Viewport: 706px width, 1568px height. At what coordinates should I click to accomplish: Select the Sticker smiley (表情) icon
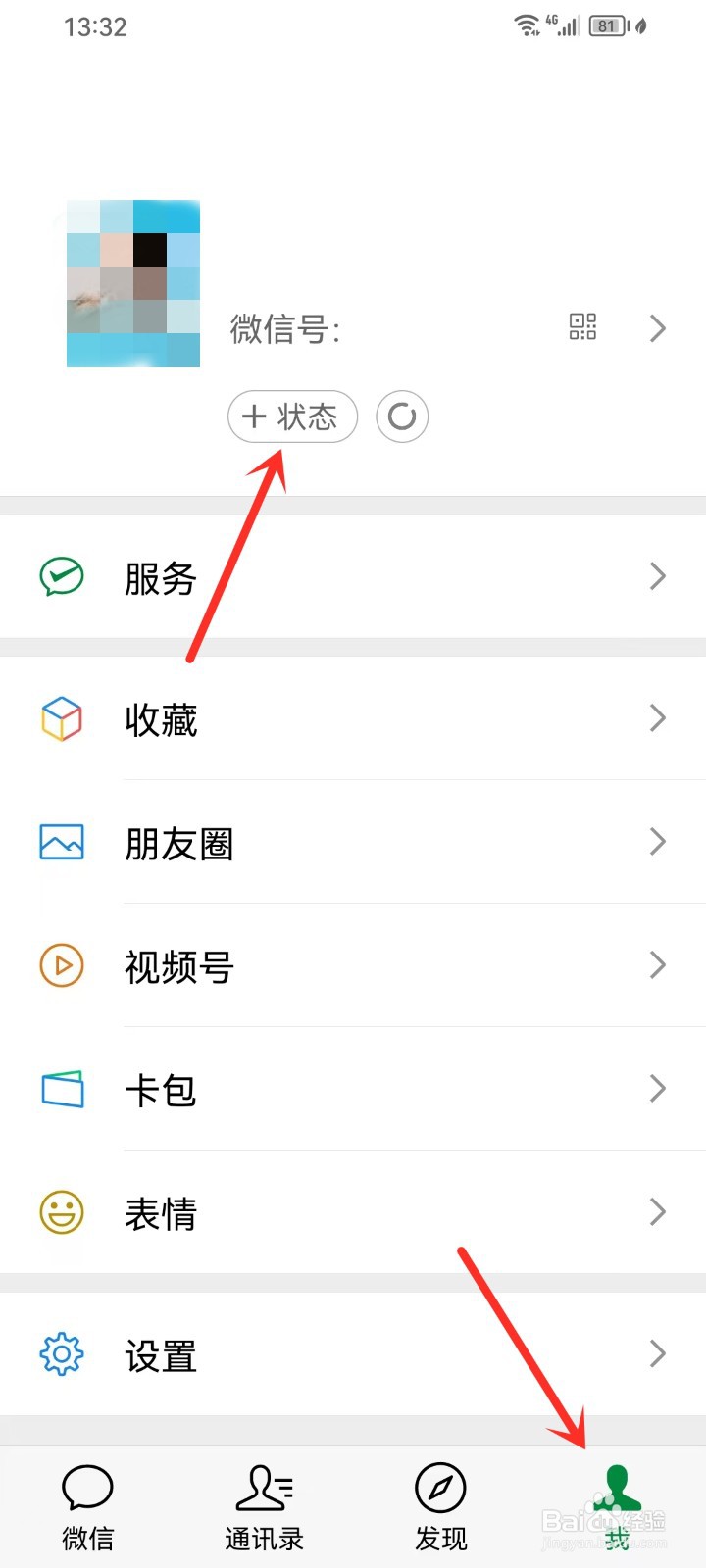61,1212
